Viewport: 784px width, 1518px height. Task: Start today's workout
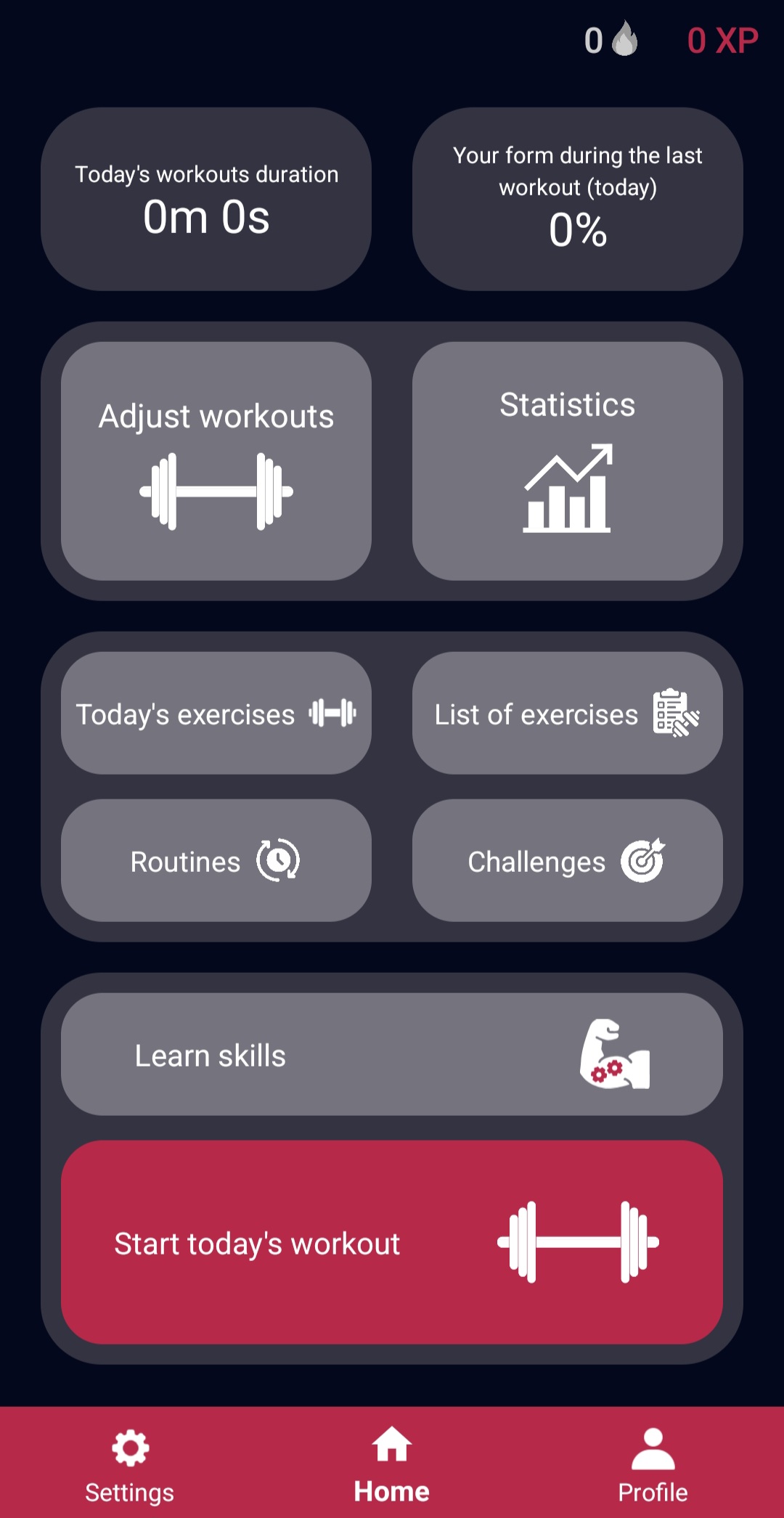[x=392, y=1242]
